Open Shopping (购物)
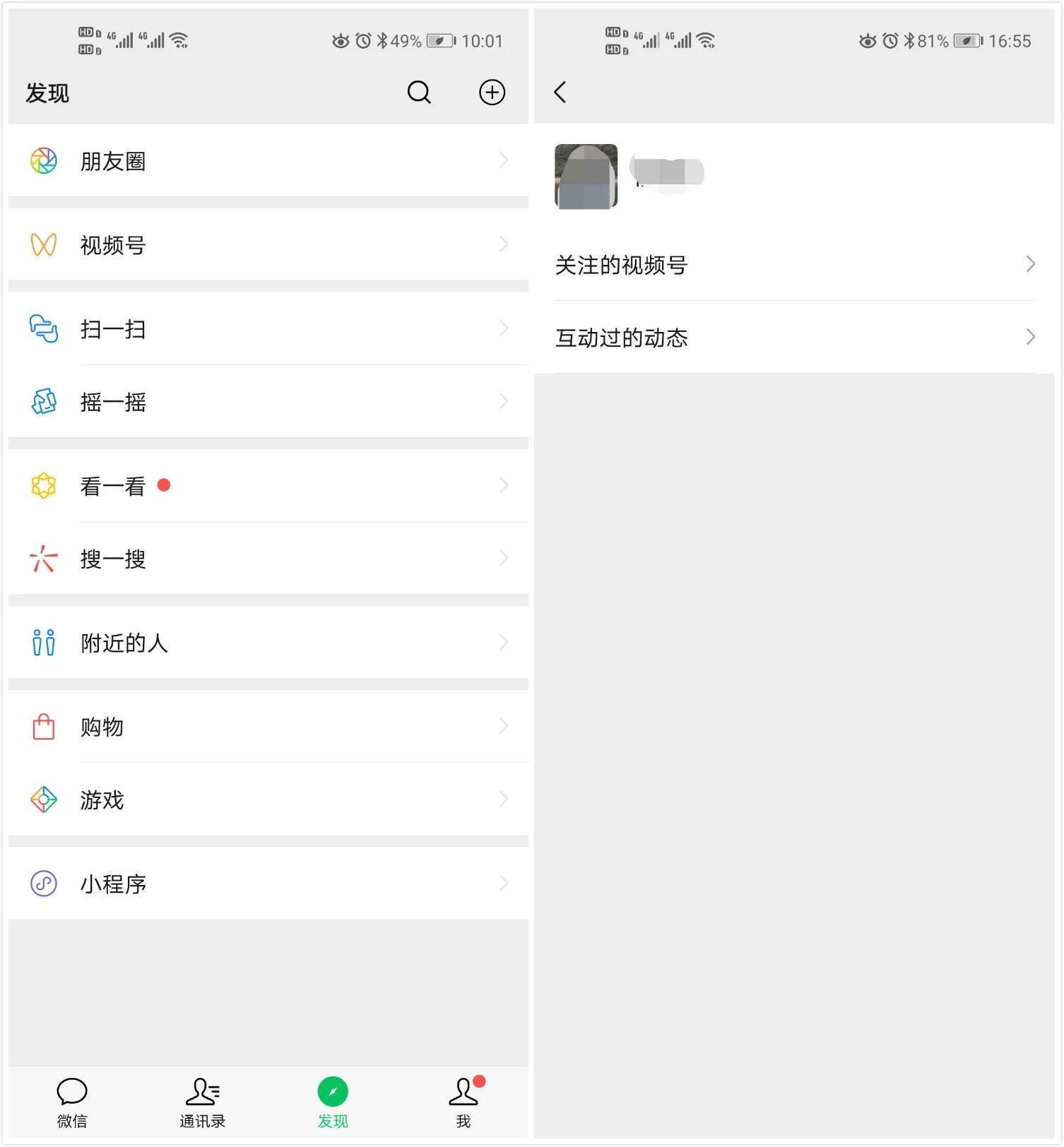1064x1147 pixels. coord(101,727)
